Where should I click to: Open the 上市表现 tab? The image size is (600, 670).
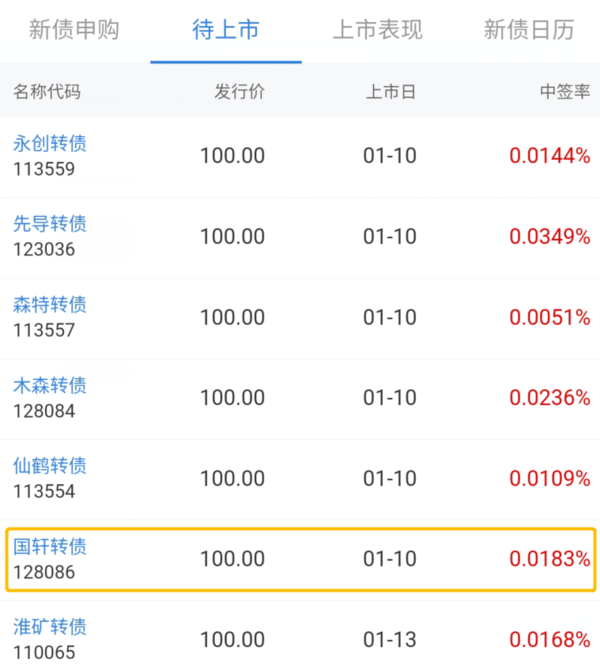(x=377, y=30)
